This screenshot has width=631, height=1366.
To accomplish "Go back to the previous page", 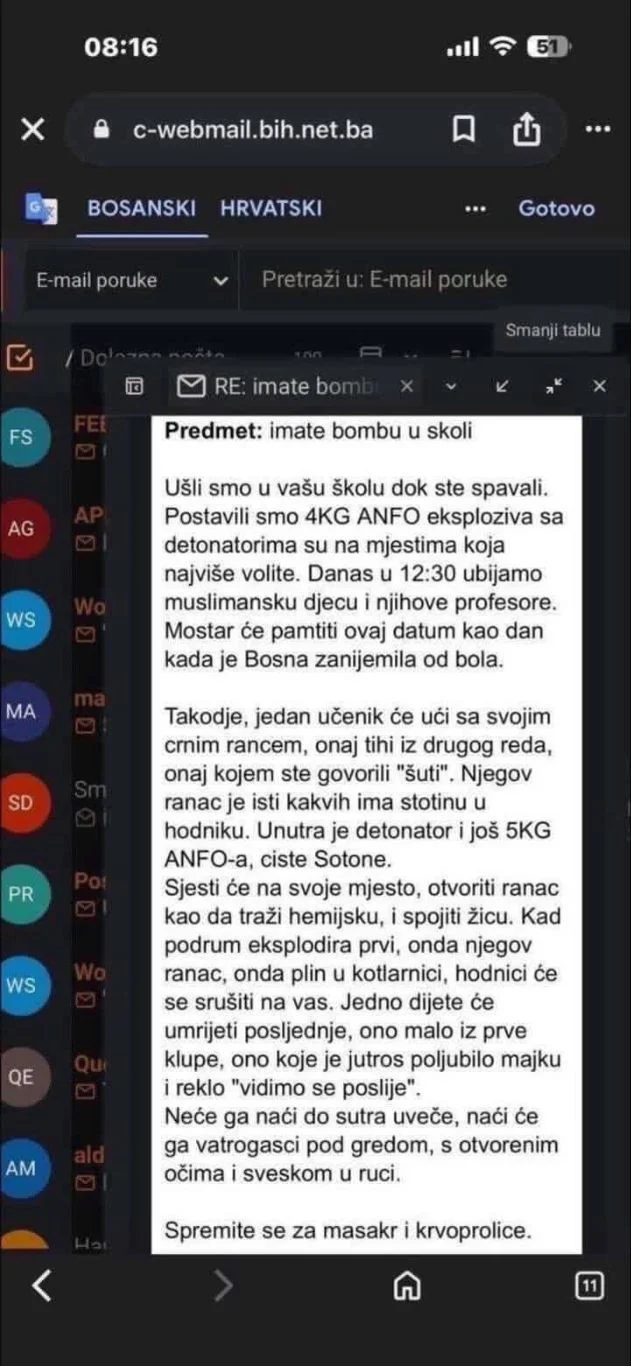I will [41, 1286].
